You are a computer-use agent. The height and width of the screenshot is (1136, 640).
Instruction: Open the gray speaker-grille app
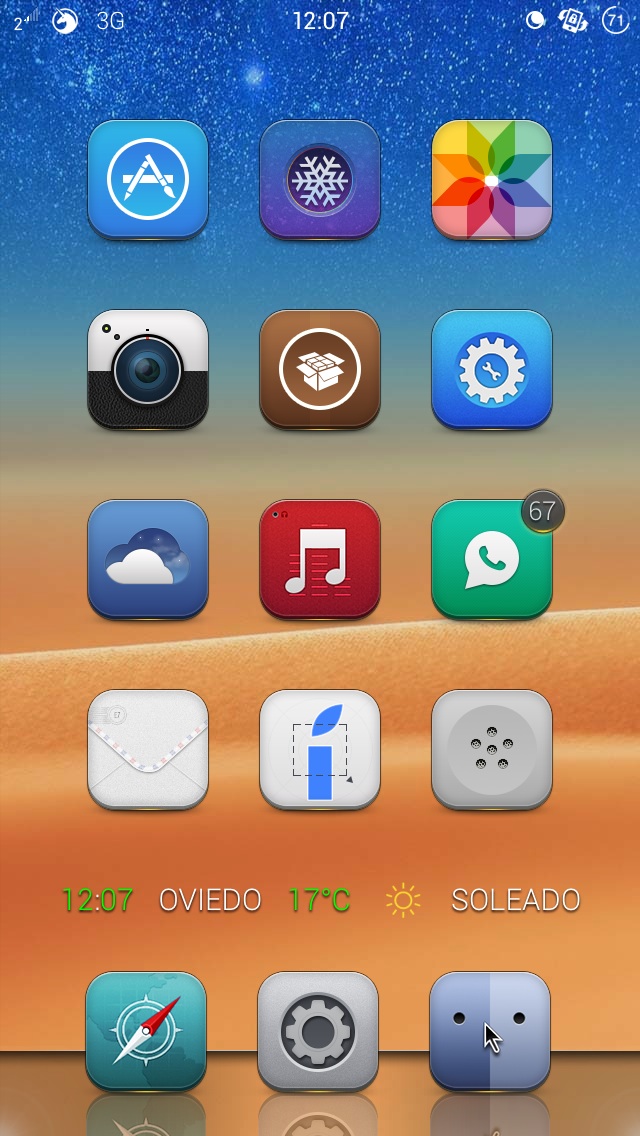(x=492, y=749)
